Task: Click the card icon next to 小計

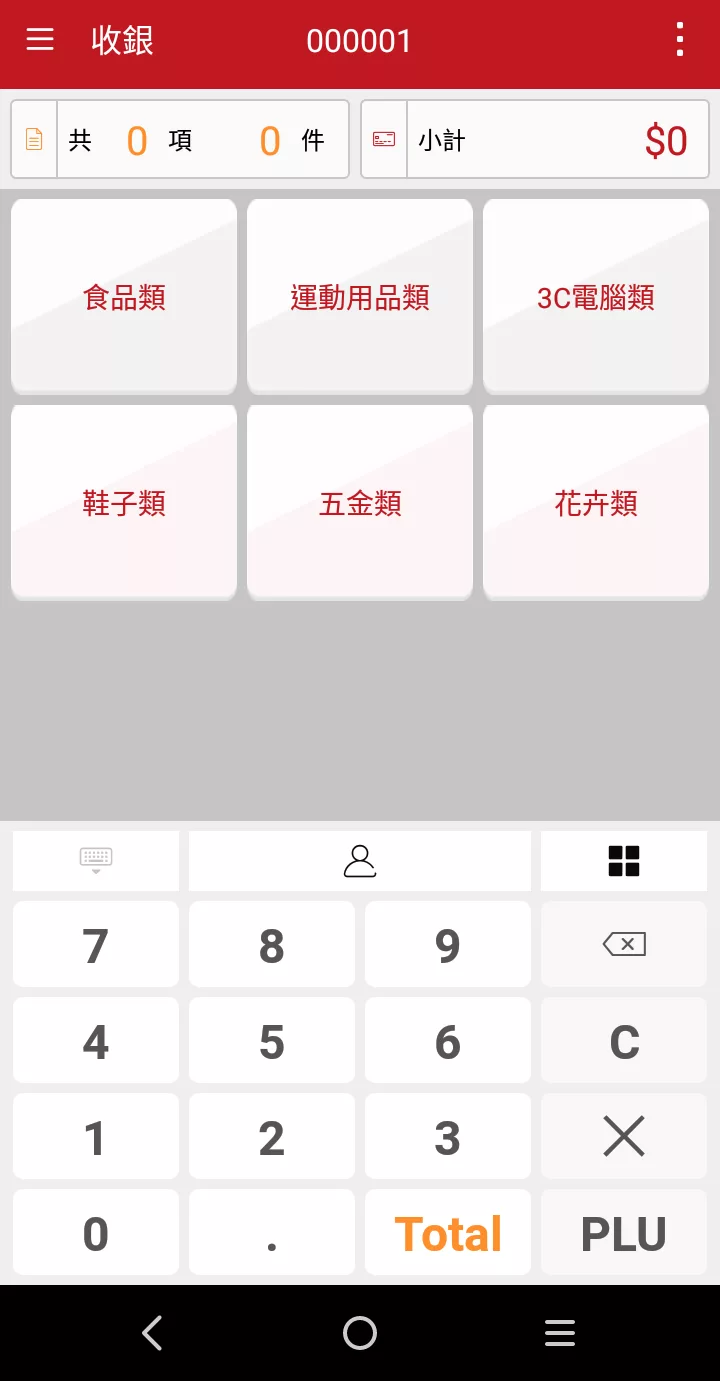Action: 384,139
